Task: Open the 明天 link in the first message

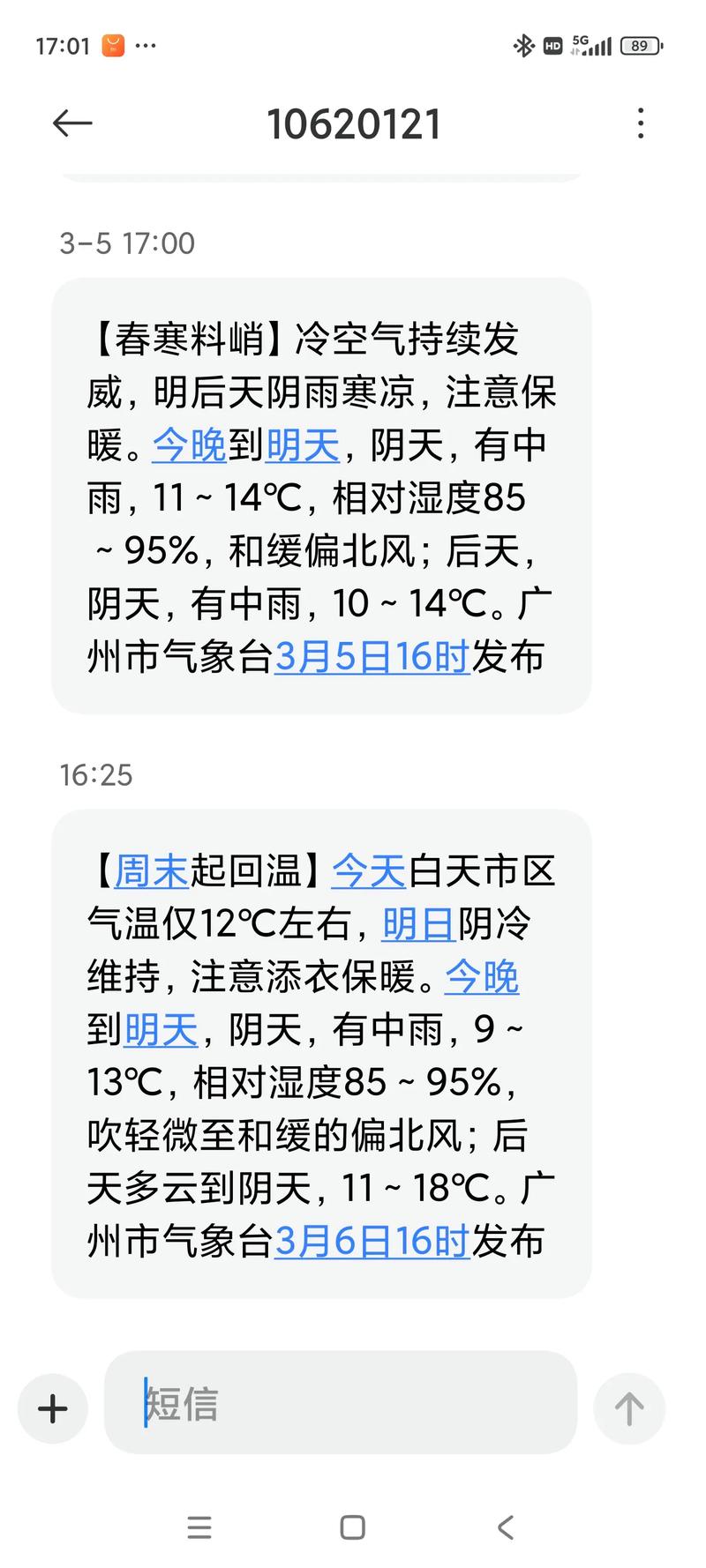Action: coord(301,446)
